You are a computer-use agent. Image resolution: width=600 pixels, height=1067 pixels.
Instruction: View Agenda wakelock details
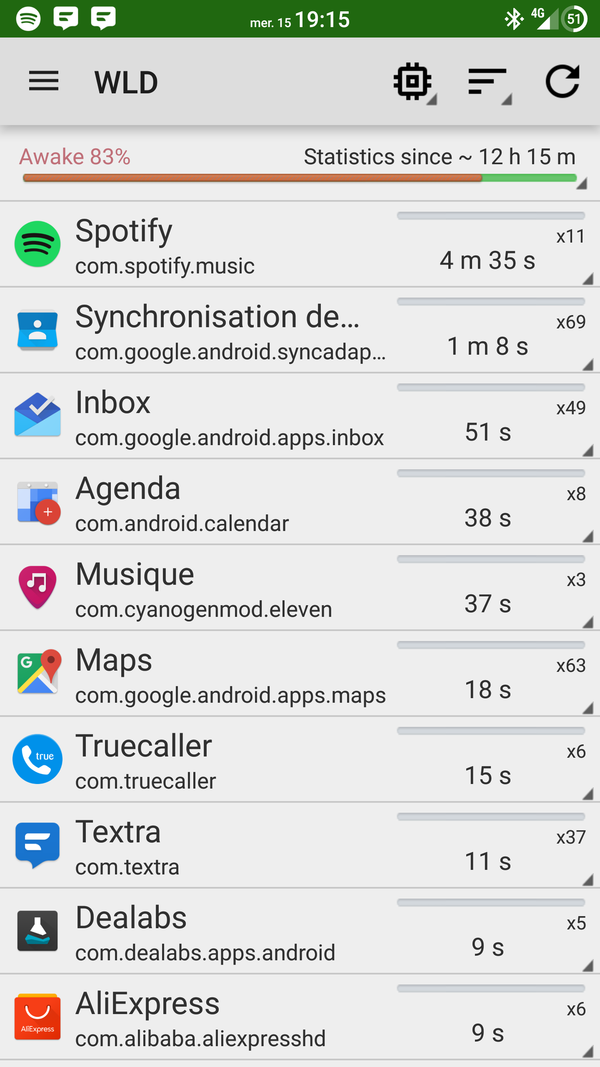coord(300,502)
